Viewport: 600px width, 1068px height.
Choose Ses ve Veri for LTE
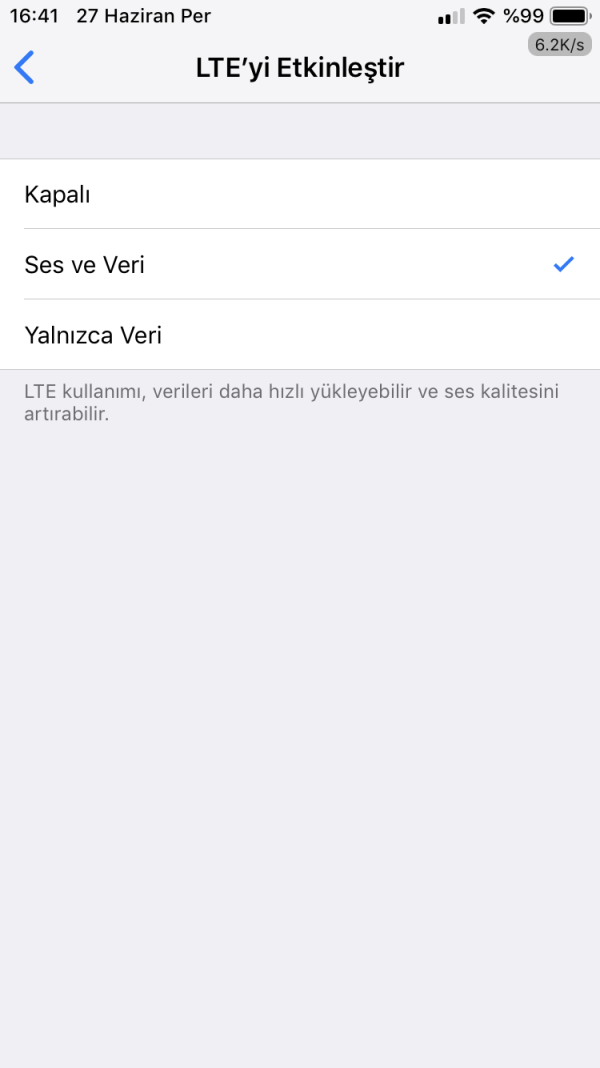click(x=300, y=265)
